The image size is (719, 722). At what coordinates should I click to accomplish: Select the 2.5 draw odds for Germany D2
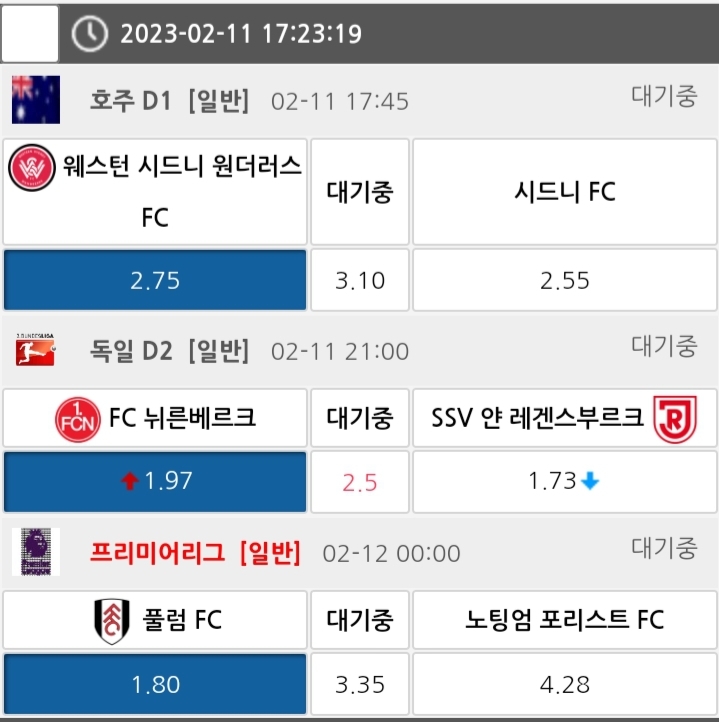point(359,482)
